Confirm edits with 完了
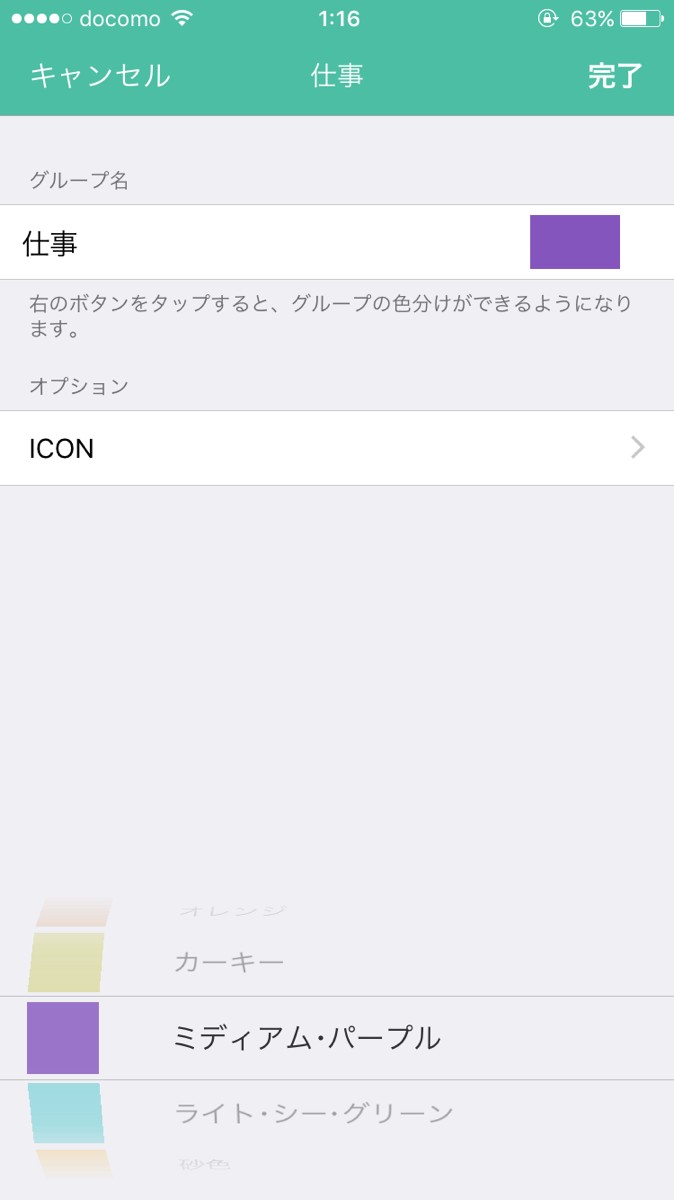Image resolution: width=674 pixels, height=1200 pixels. pyautogui.click(x=614, y=76)
